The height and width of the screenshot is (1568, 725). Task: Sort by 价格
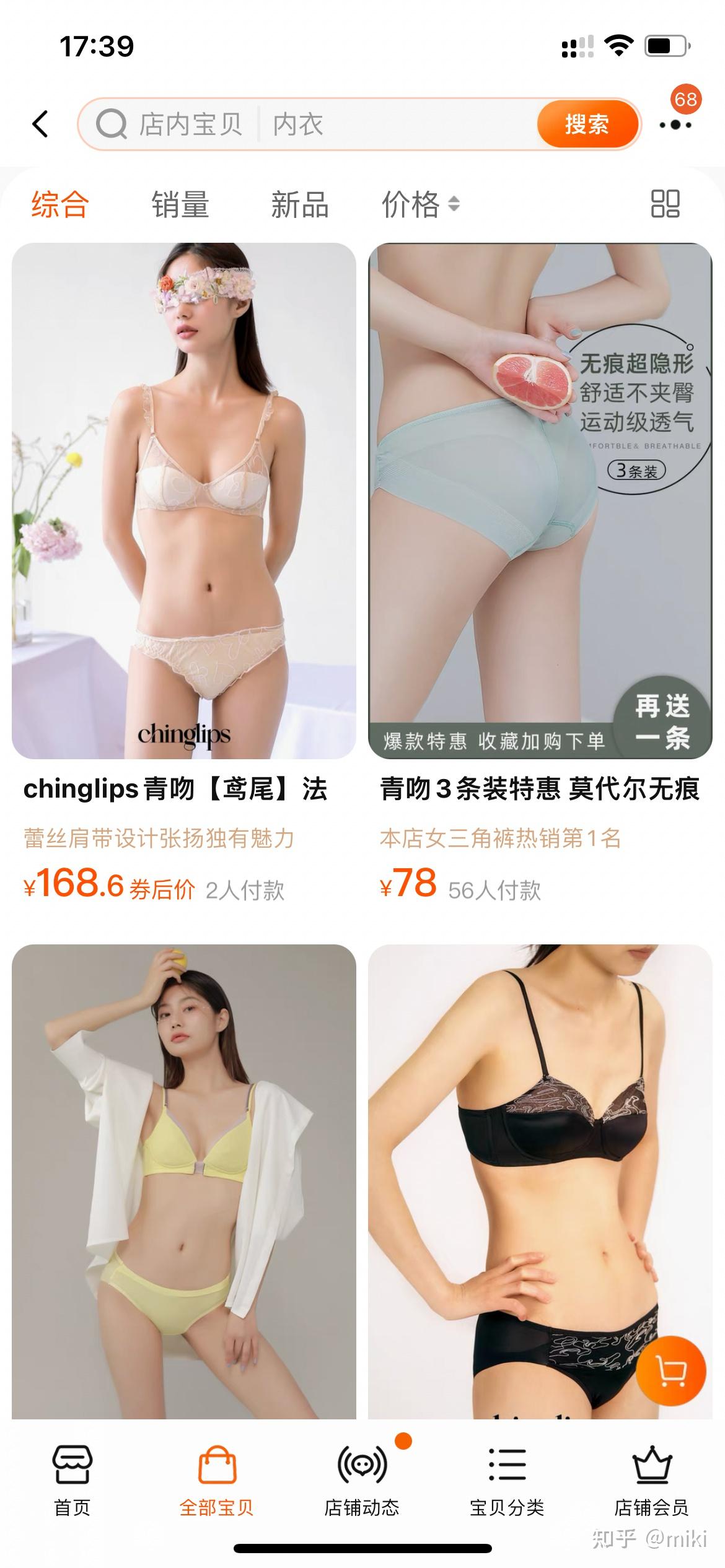click(420, 204)
